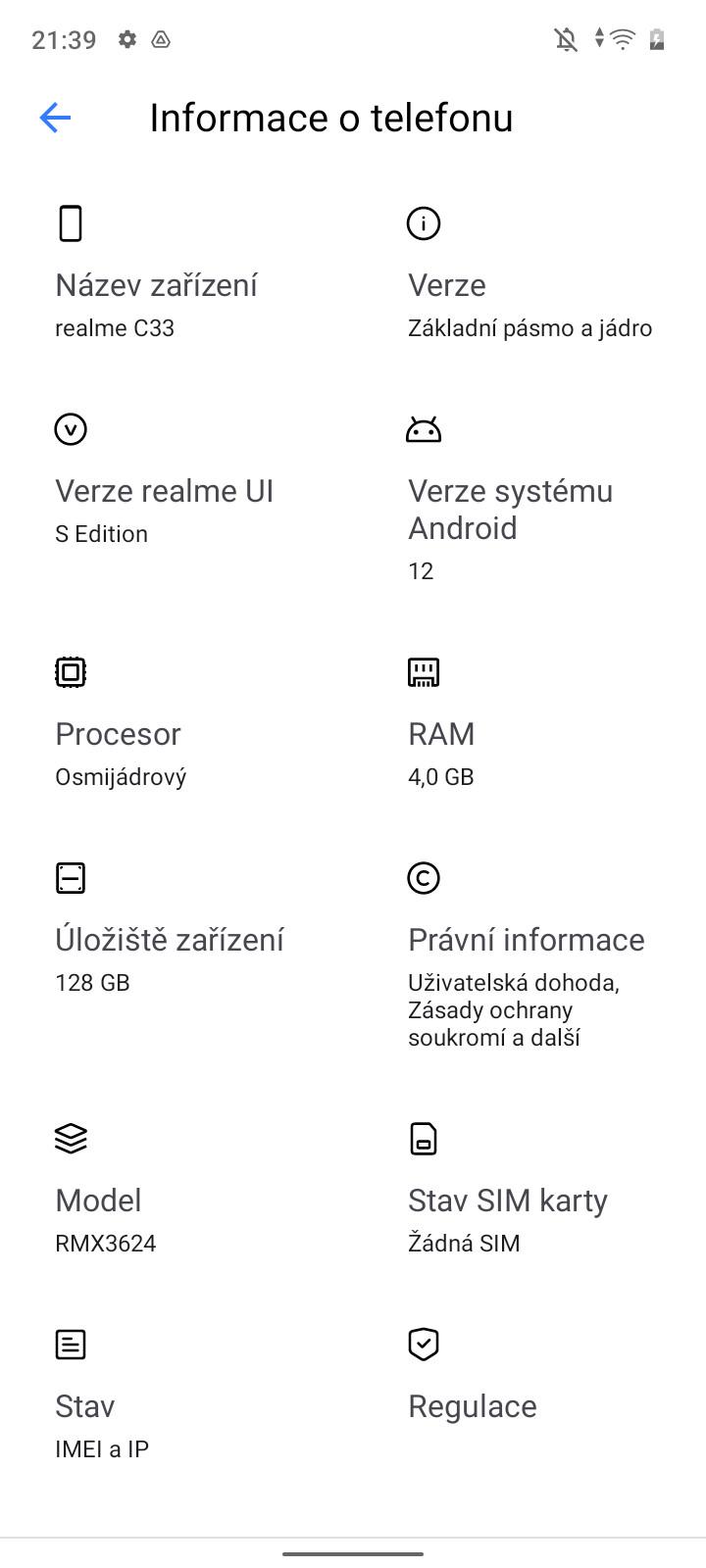The width and height of the screenshot is (706, 1568).
Task: Open Regulace information
Action: pos(529,1382)
